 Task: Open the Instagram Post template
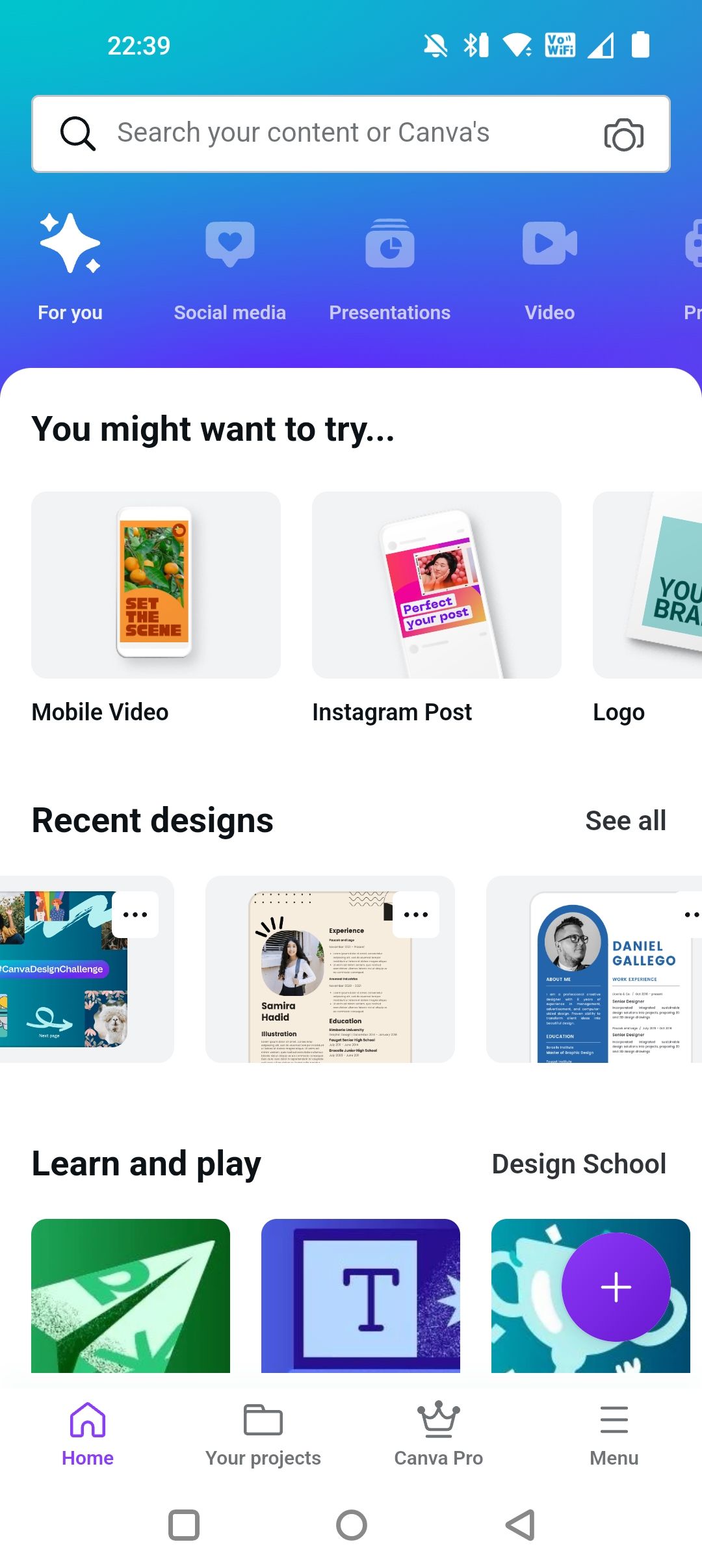click(436, 584)
